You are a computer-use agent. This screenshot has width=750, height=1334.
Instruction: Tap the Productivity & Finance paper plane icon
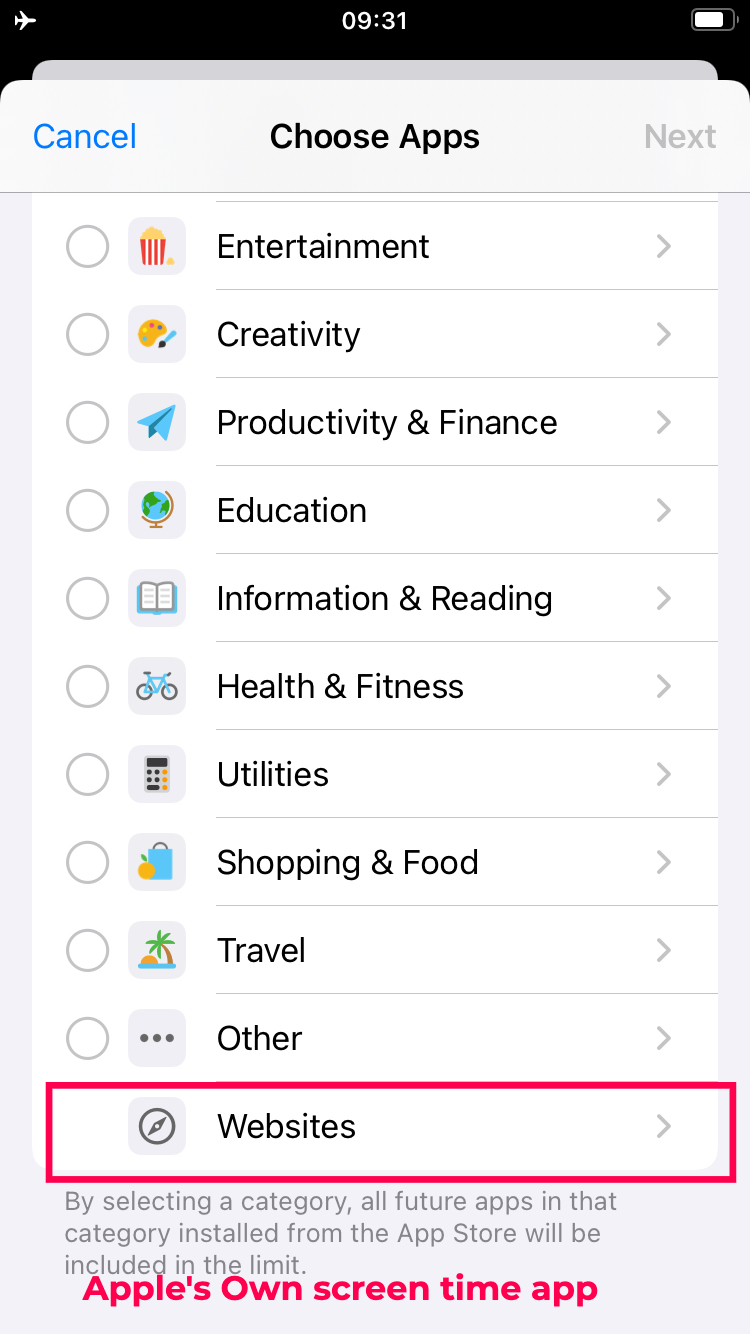157,422
